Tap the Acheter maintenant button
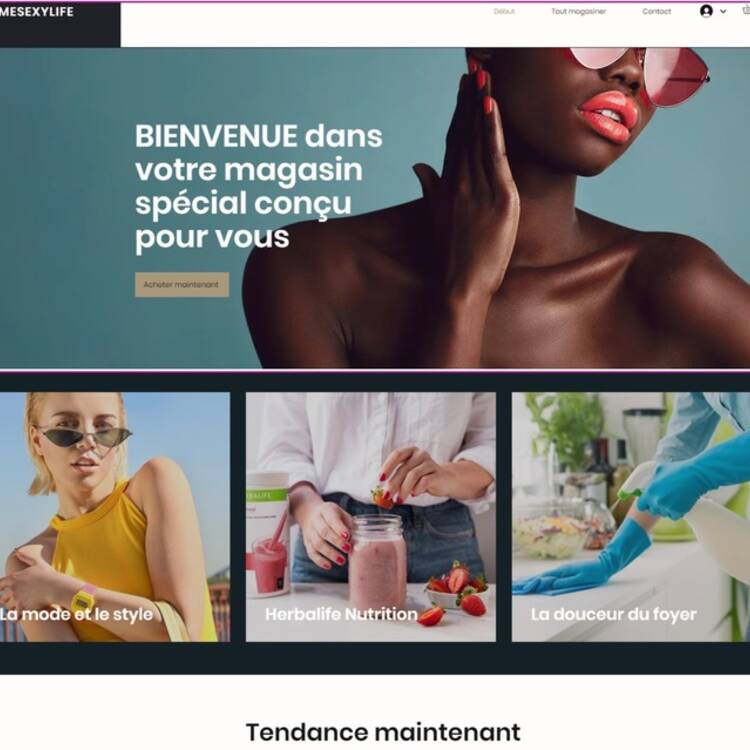Viewport: 750px width, 750px height. tap(182, 285)
